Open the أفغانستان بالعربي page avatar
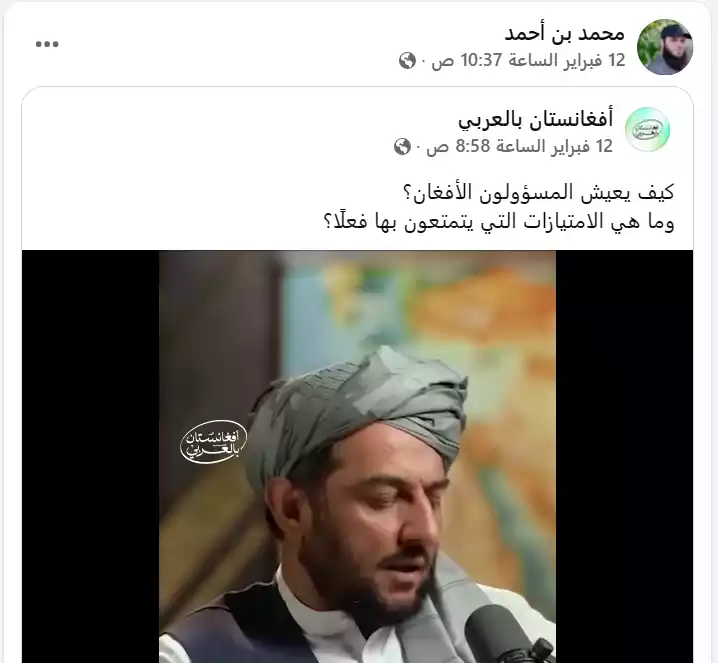The width and height of the screenshot is (718, 663). 647,131
